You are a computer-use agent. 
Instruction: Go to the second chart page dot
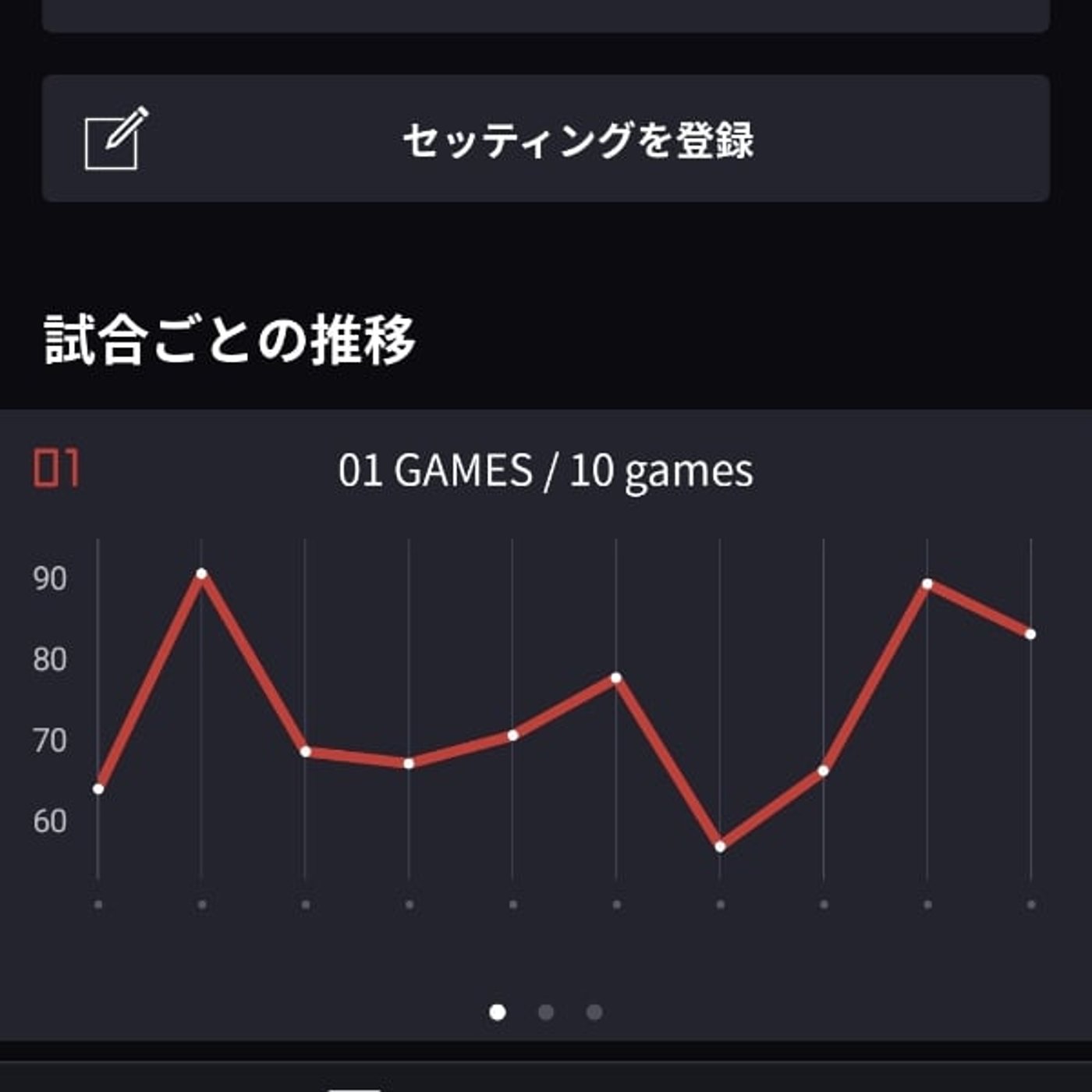click(x=546, y=1012)
